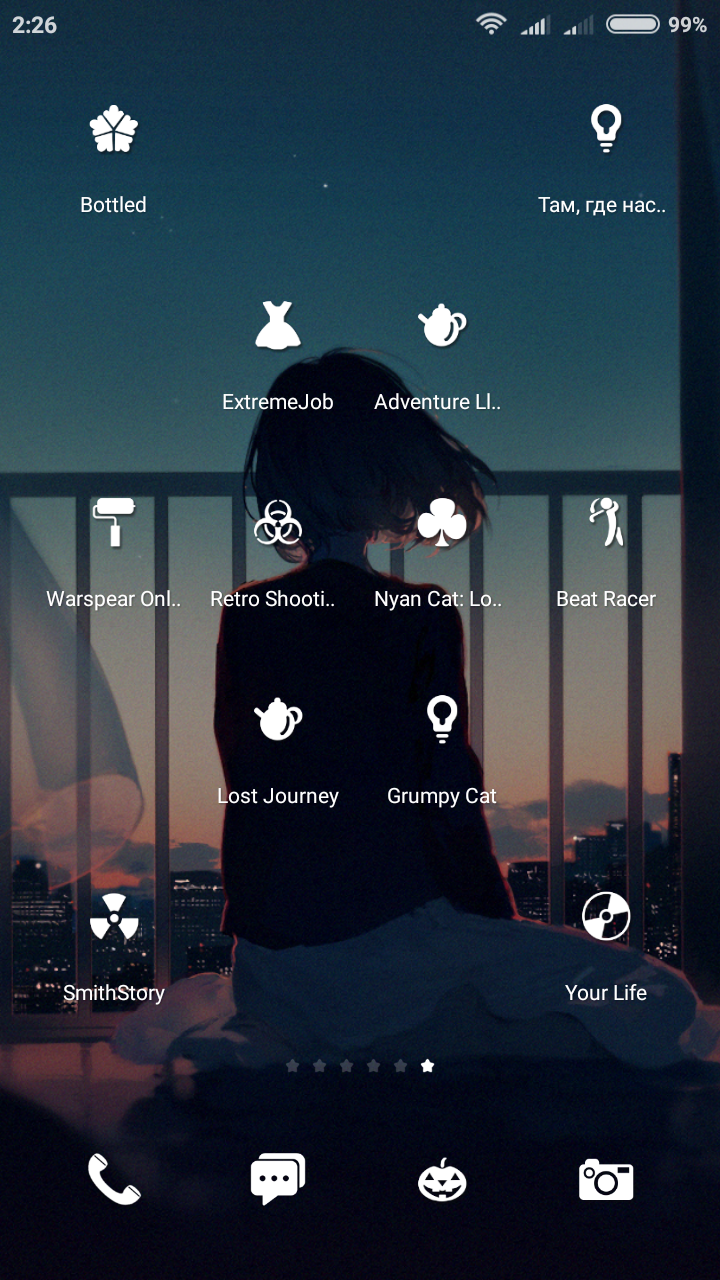Screen dimensions: 720x1280
Task: Open the phone dialer in the dock
Action: (x=114, y=1180)
